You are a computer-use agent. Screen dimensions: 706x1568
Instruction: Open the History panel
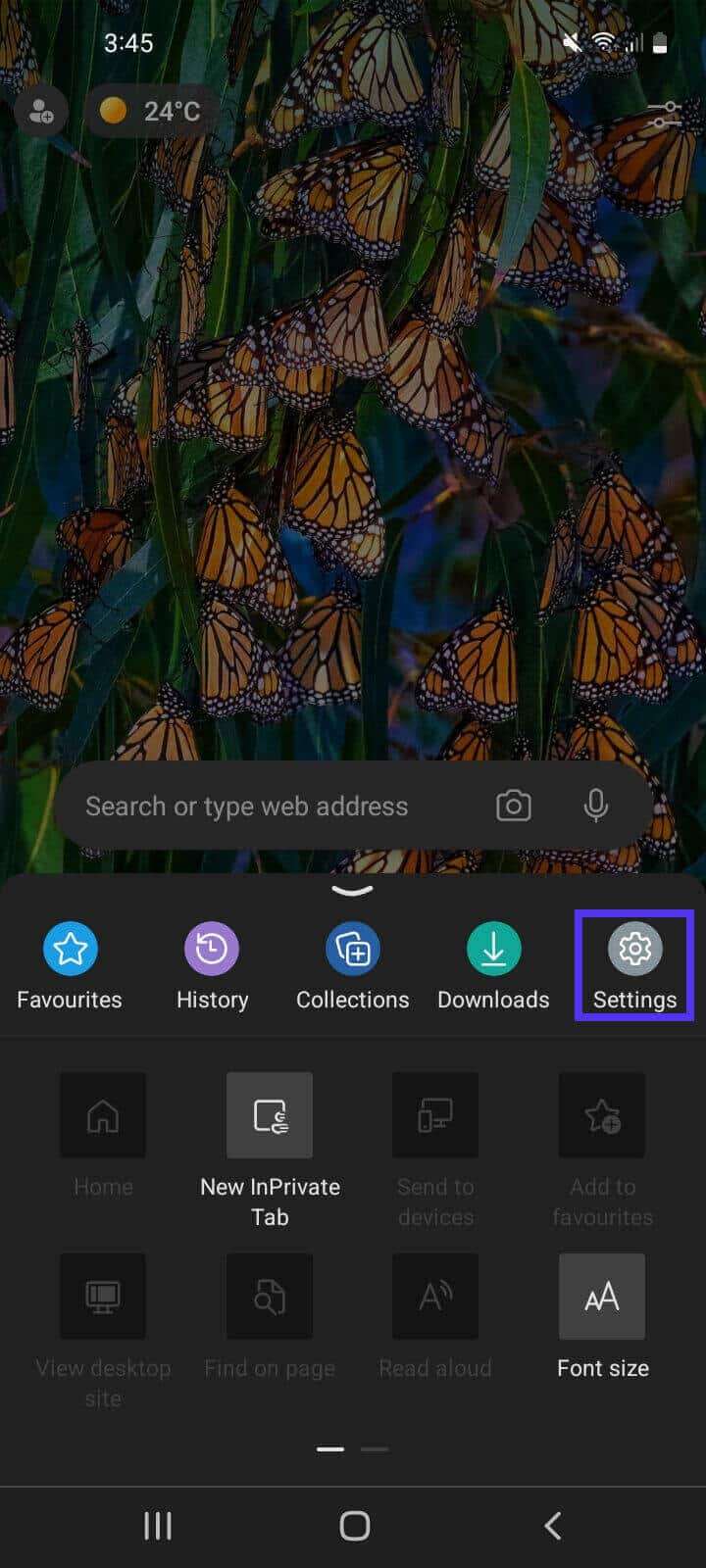pos(212,965)
